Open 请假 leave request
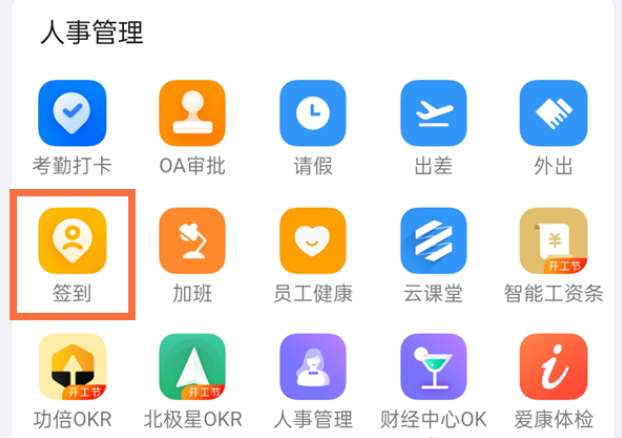The height and width of the screenshot is (438, 622). pos(313,113)
